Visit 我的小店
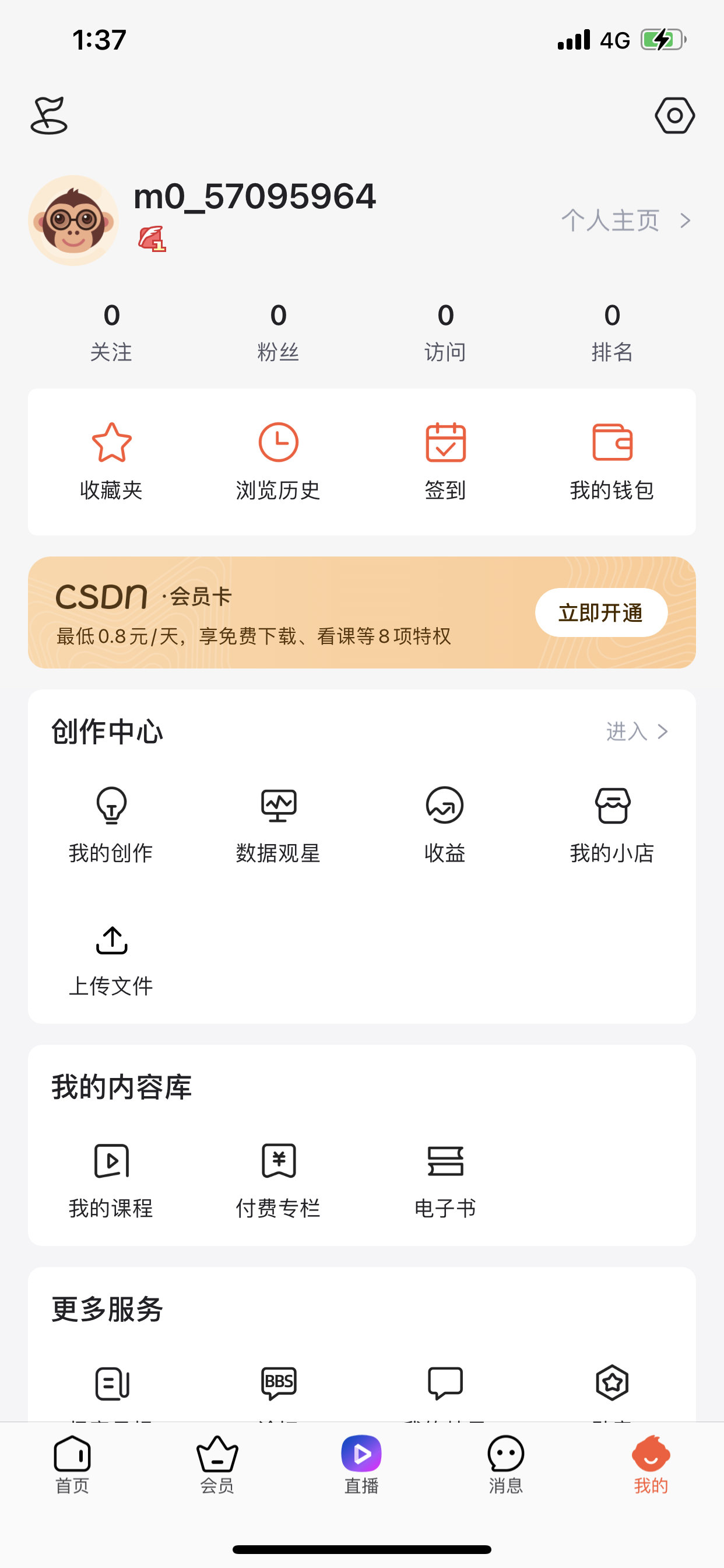The width and height of the screenshot is (724, 1568). click(612, 824)
